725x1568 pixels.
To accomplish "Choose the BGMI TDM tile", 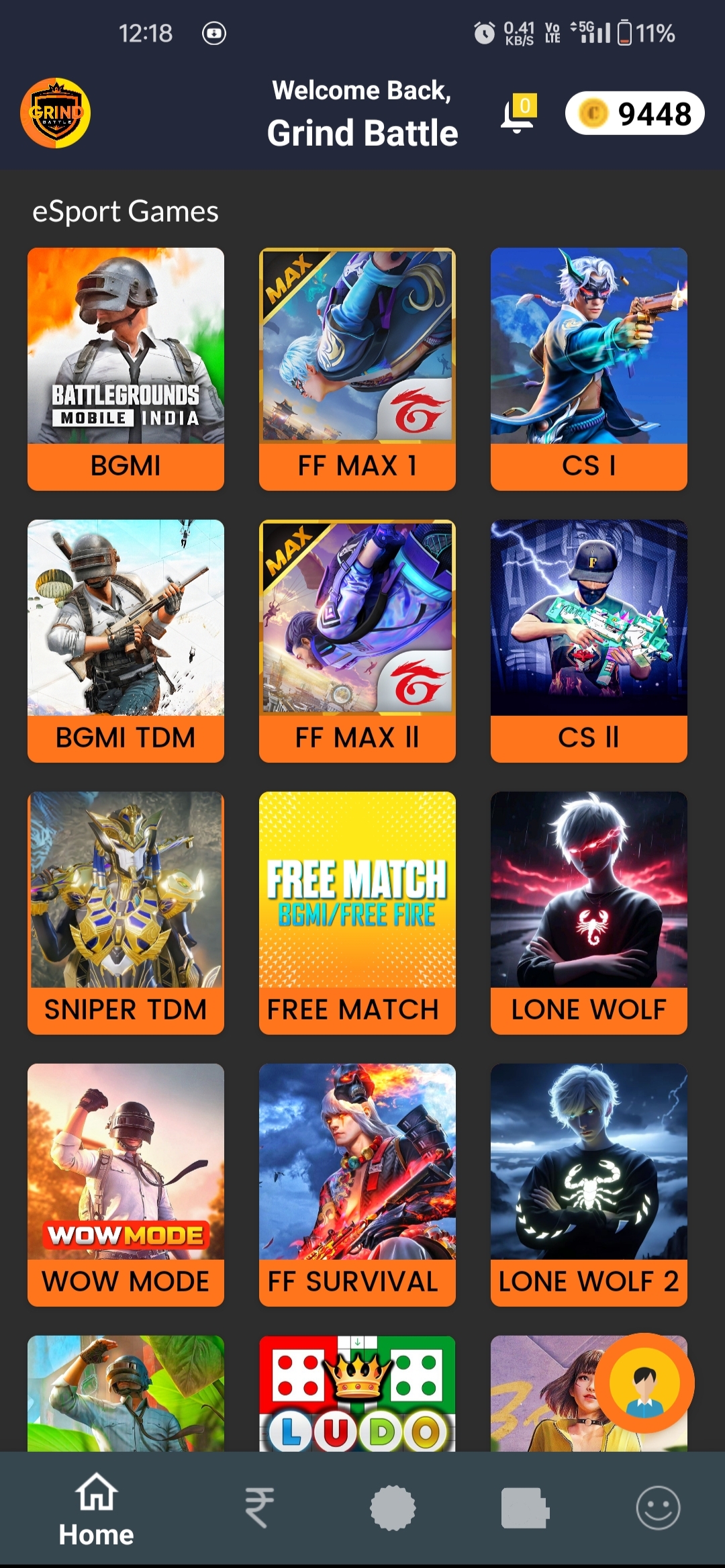I will coord(126,641).
